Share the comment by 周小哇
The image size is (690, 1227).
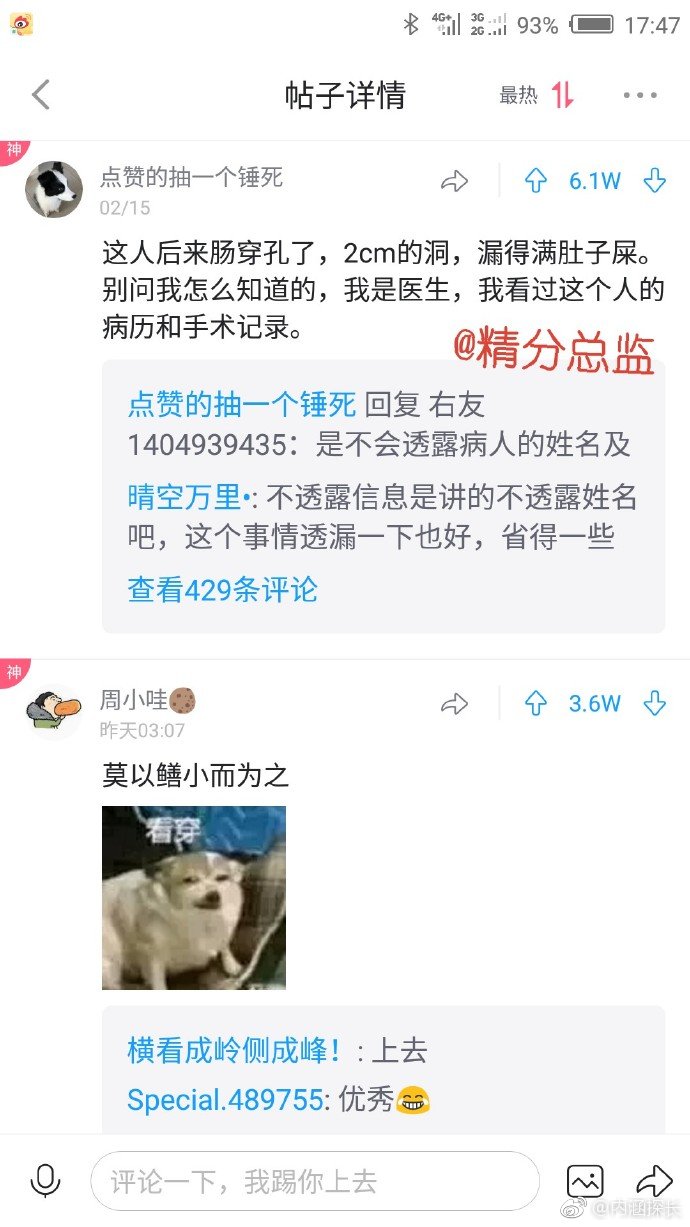(x=455, y=704)
